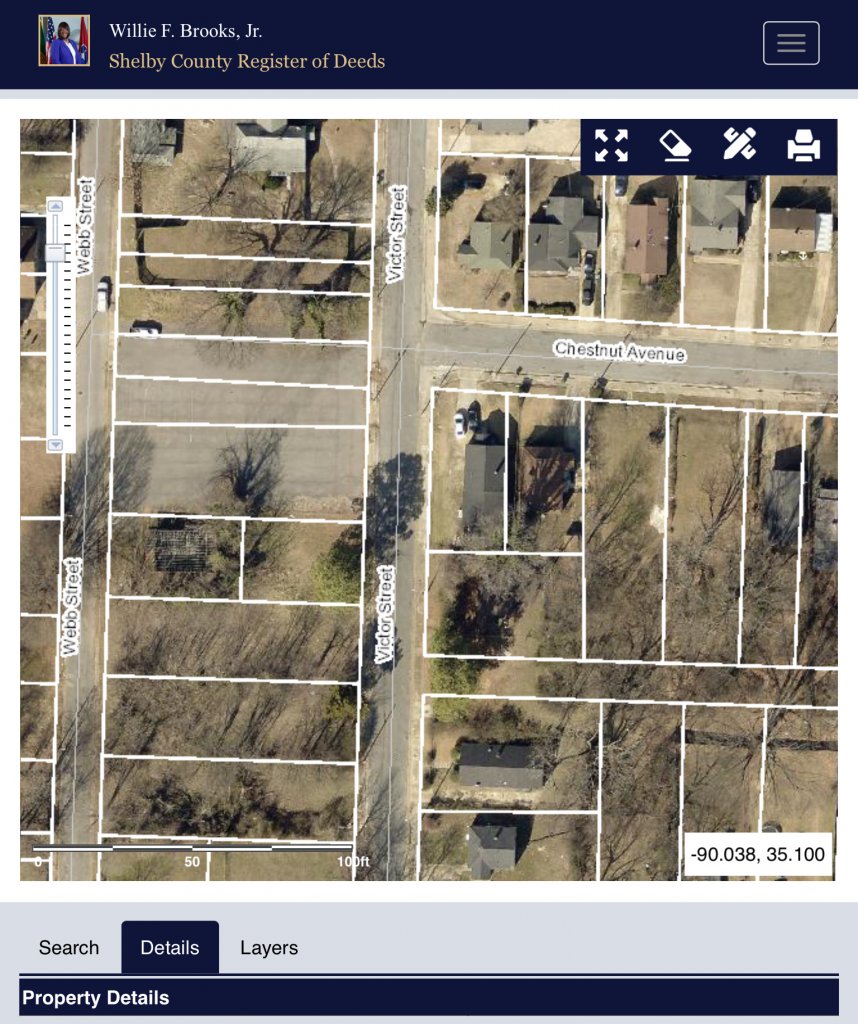The width and height of the screenshot is (858, 1024).
Task: Switch to the Search tab
Action: coord(69,948)
